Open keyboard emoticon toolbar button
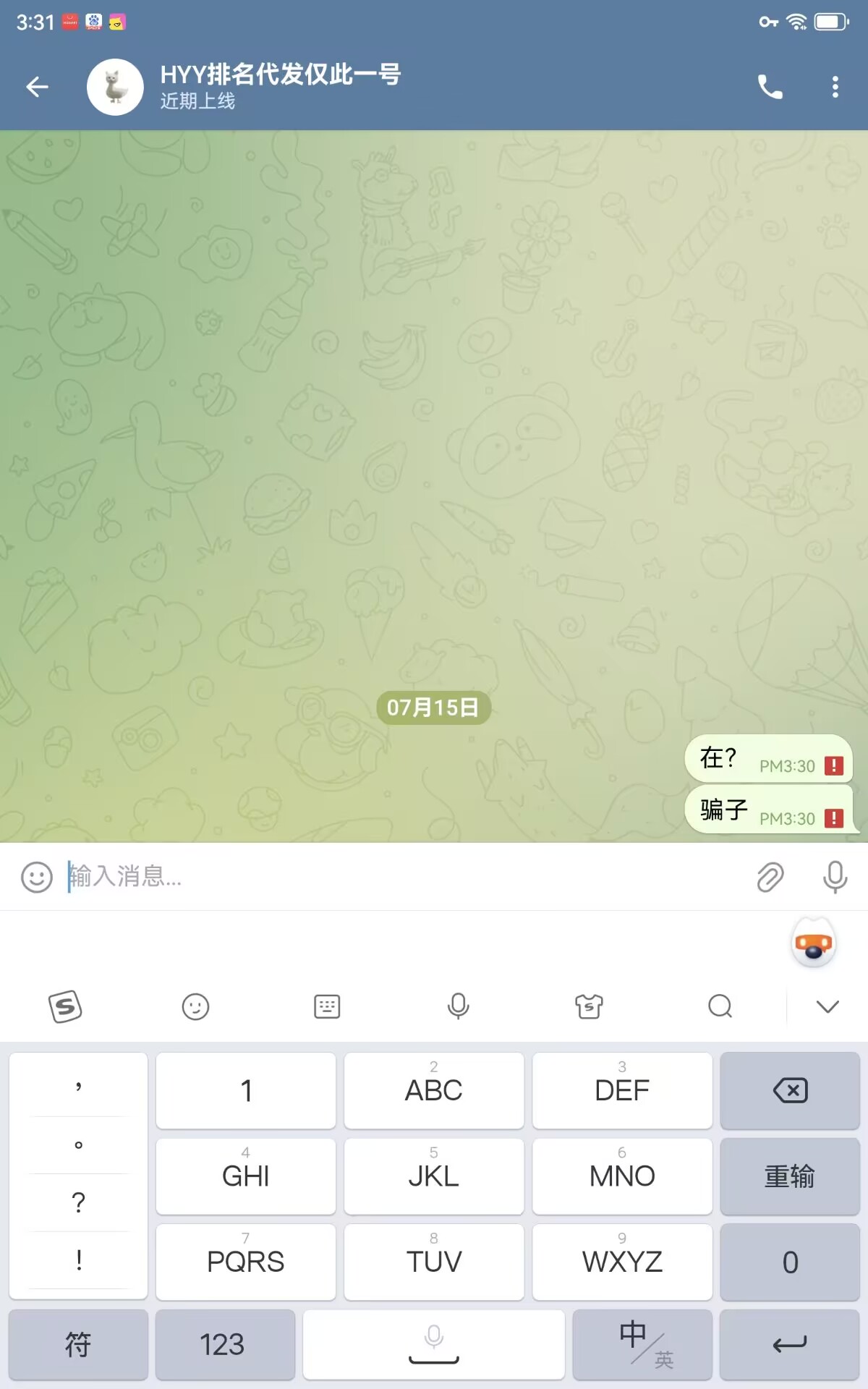 click(195, 1006)
